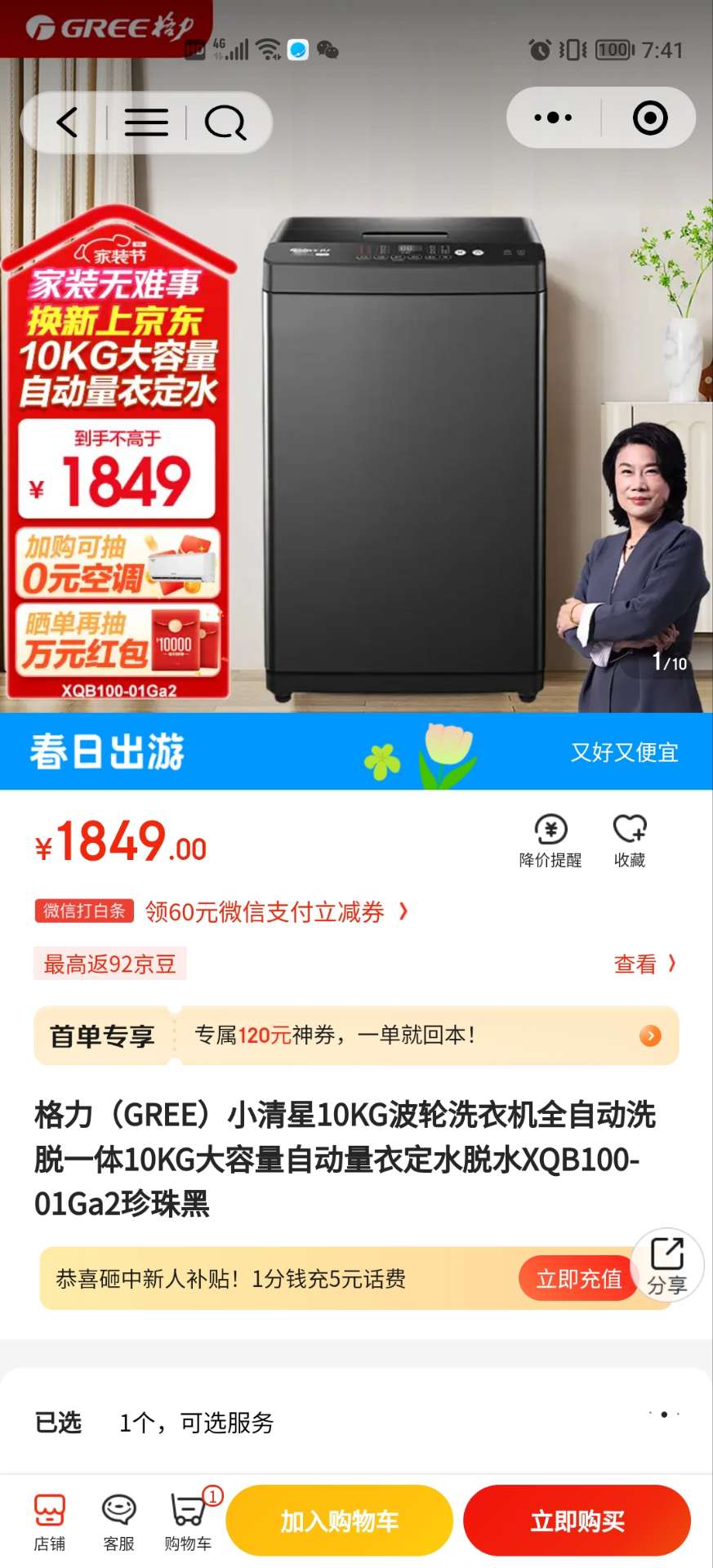Screen dimensions: 713x1568
Task: Open the 春日出游 promotion banner
Action: 356,751
